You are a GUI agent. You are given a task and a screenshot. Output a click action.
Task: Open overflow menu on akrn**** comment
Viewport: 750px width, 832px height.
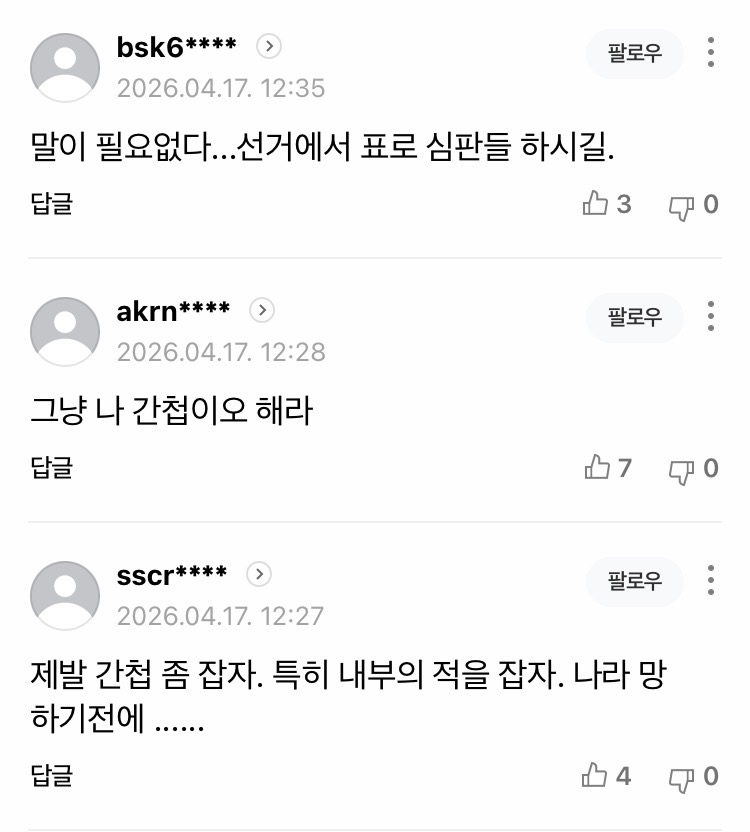pyautogui.click(x=711, y=317)
